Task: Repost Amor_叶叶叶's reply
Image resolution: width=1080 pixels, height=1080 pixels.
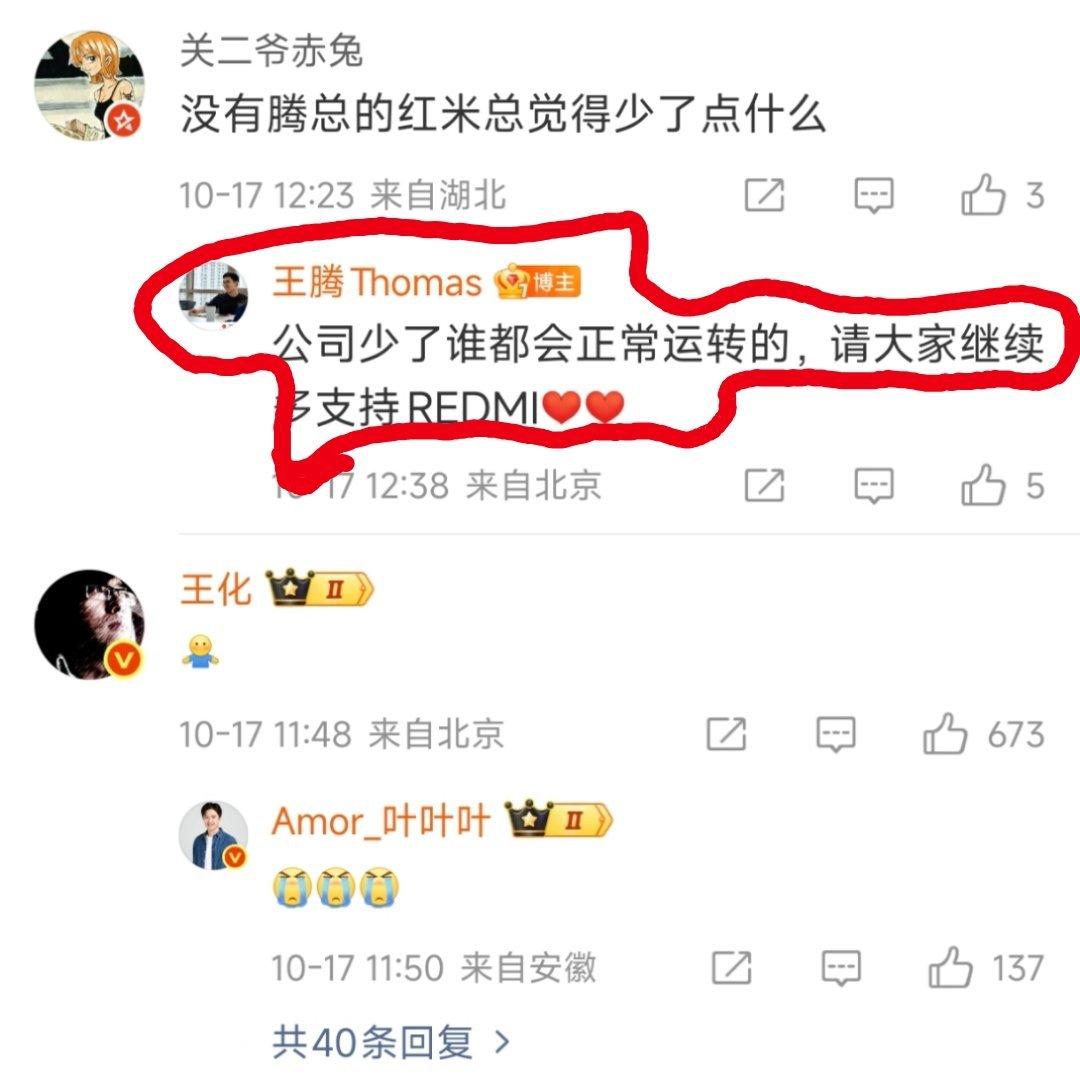Action: (731, 968)
